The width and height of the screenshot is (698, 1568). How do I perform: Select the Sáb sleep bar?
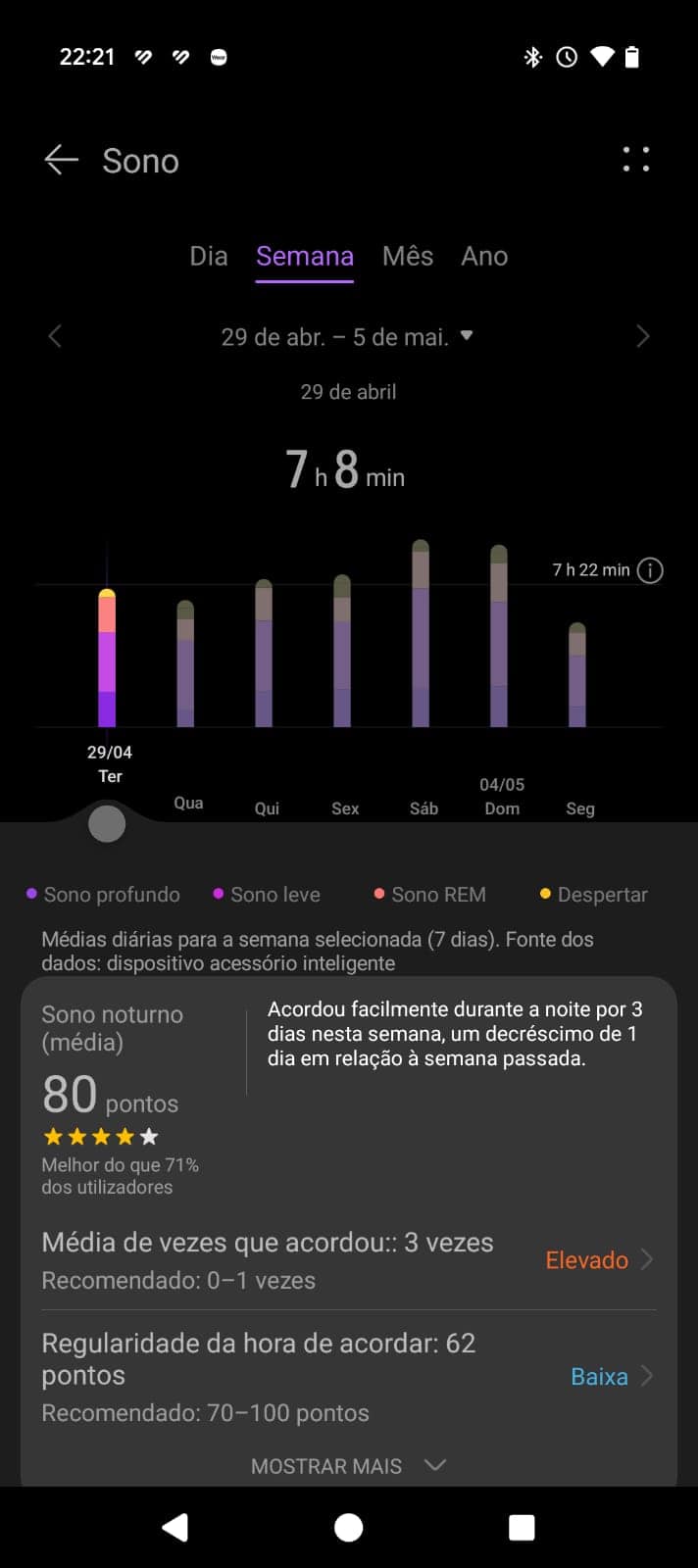click(x=421, y=635)
